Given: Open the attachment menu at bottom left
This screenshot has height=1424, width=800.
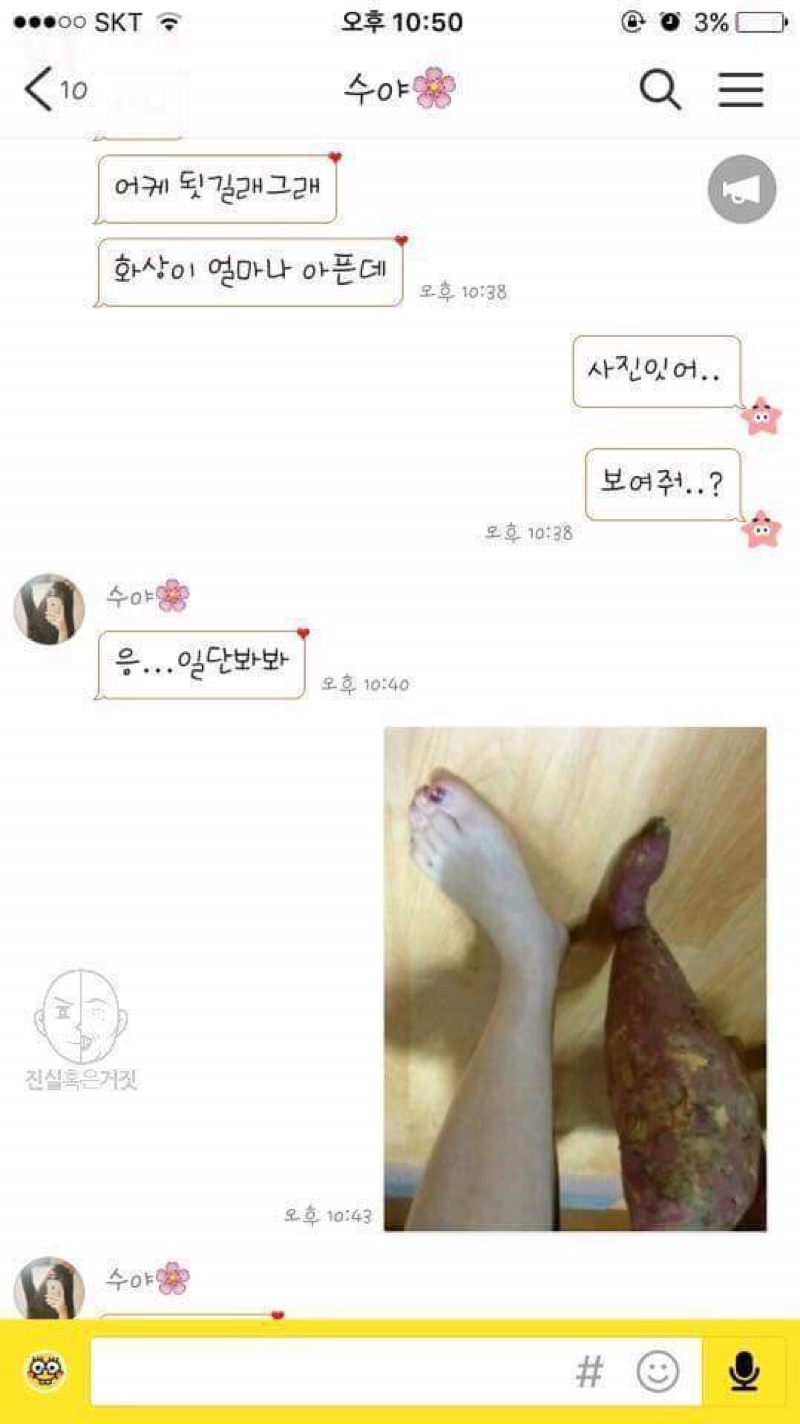Looking at the screenshot, I should (x=45, y=1372).
